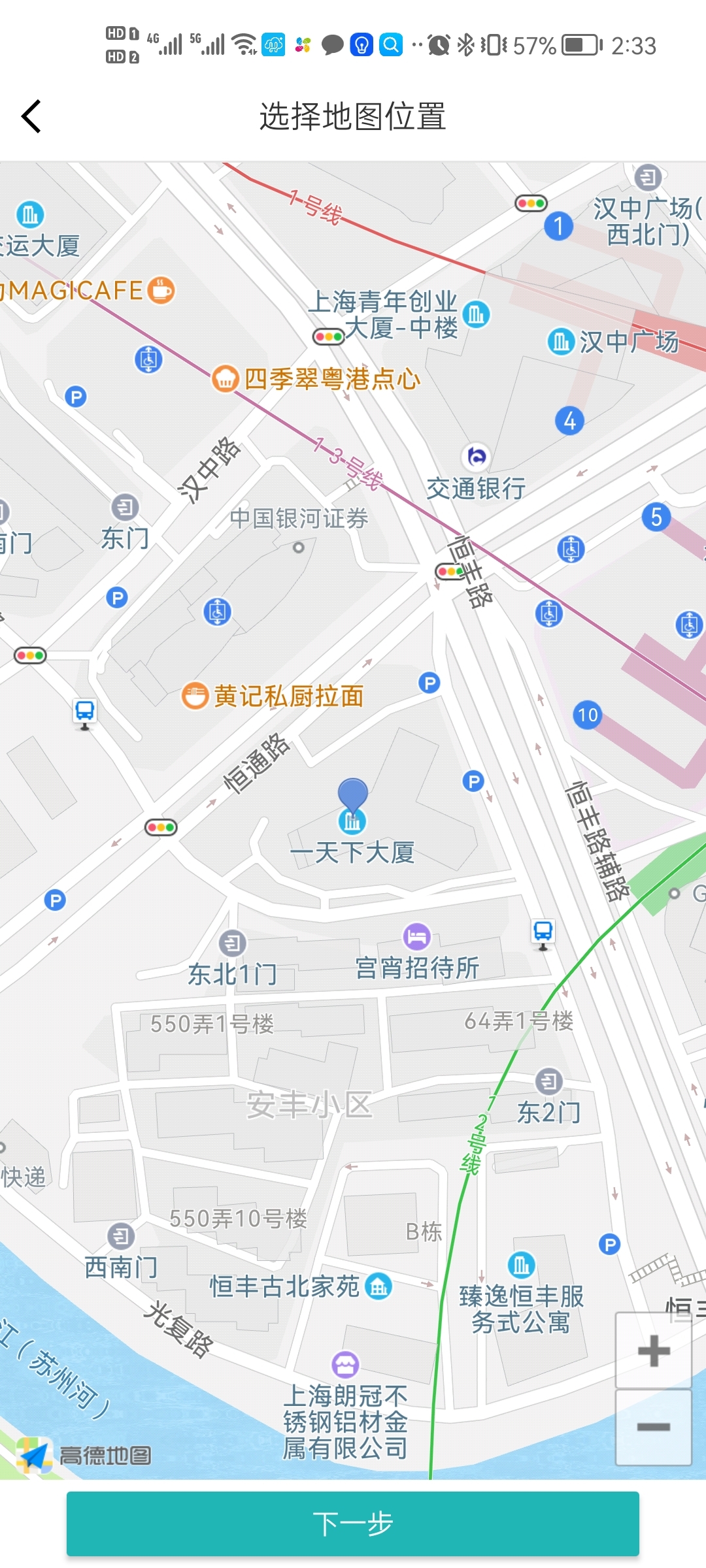
Task: Zoom out the map with minus button
Action: point(654,1428)
